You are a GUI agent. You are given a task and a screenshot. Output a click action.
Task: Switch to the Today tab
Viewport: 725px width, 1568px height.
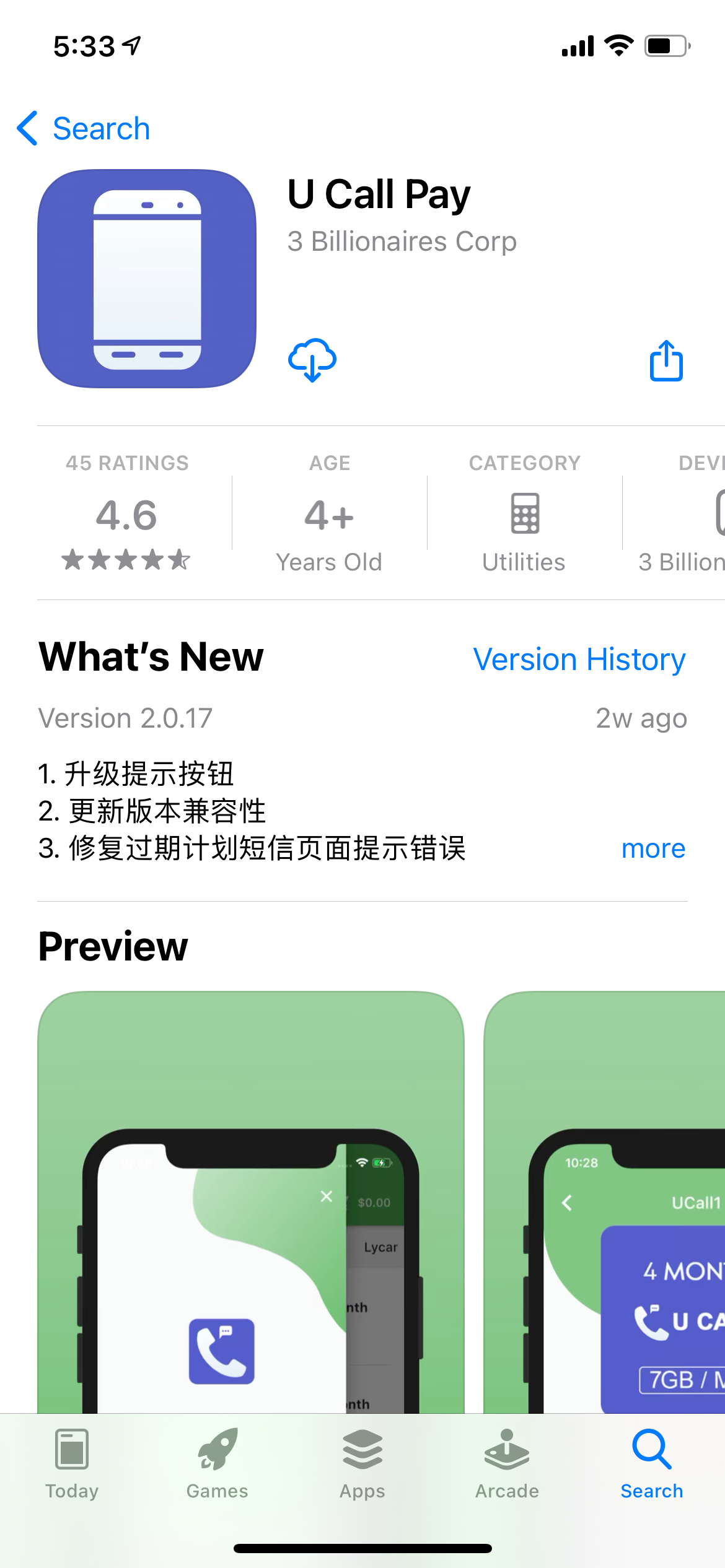(x=72, y=1464)
